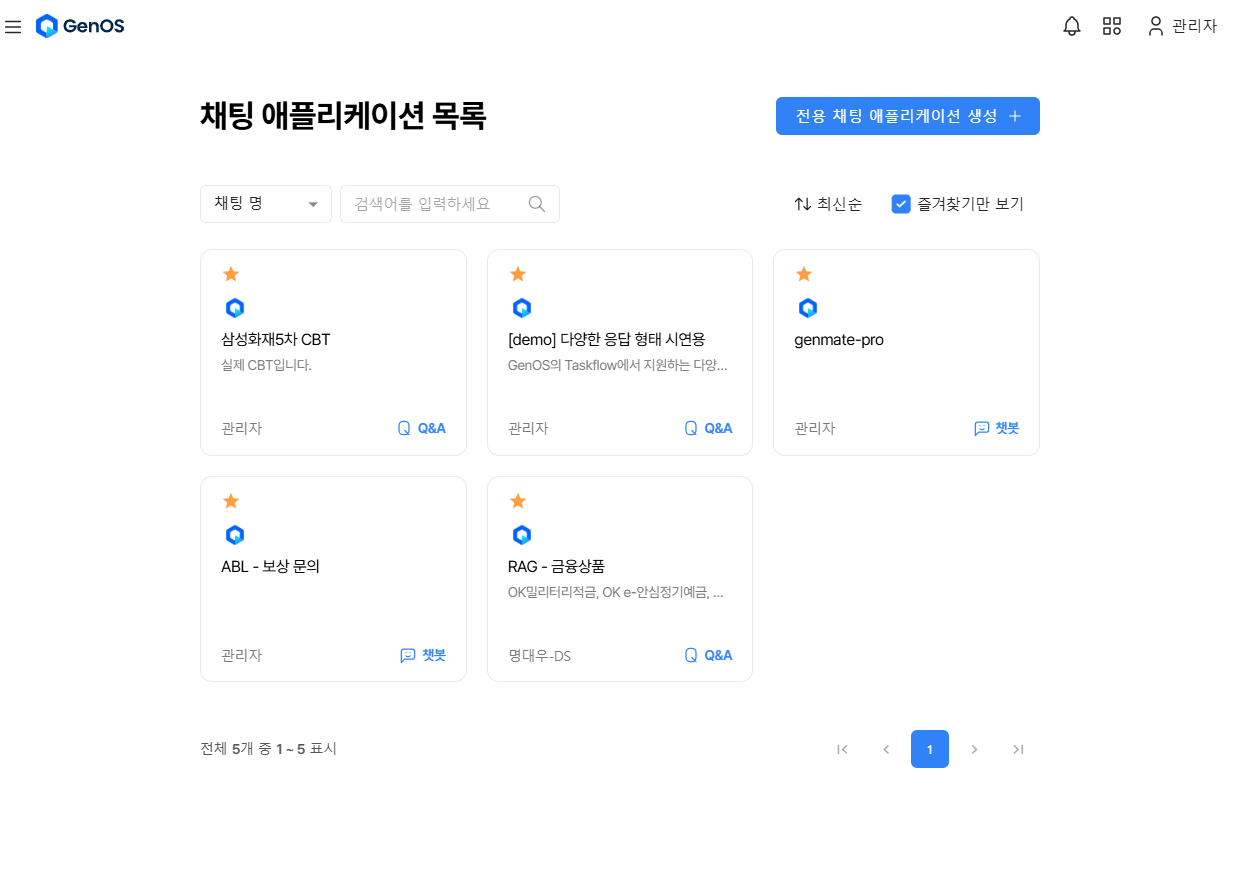Screen dimensions: 1240x883
Task: Open the 관리자 user menu
Action: [1182, 26]
